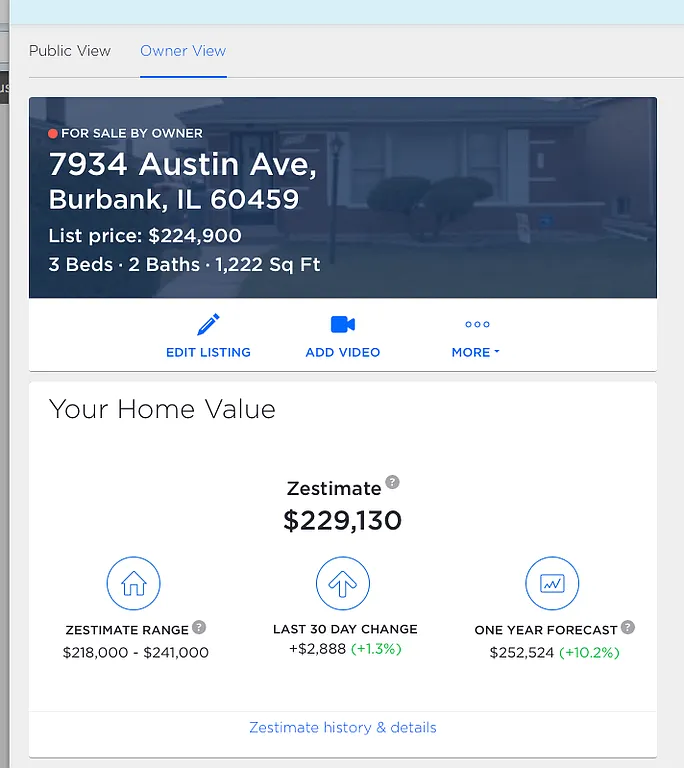Switch to the Public View tab

(70, 51)
